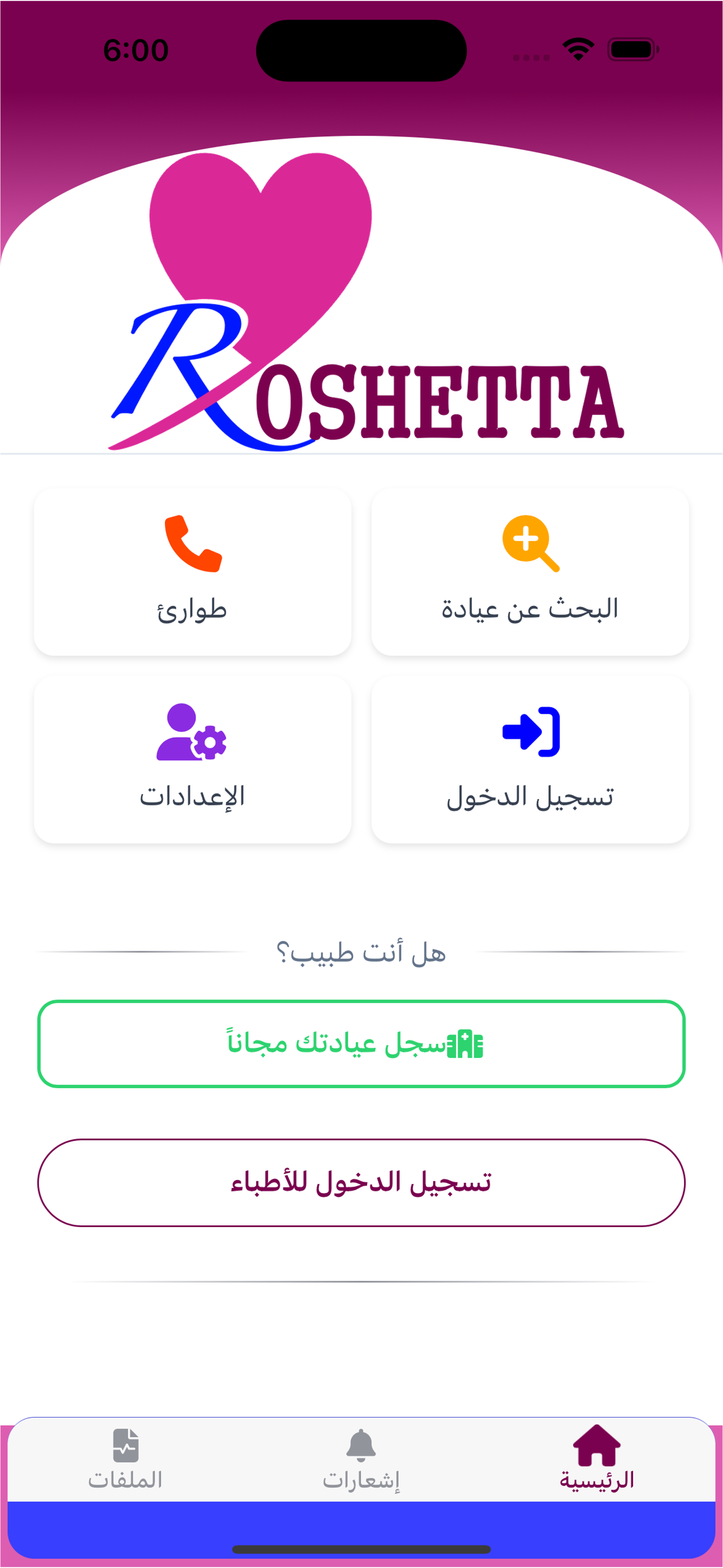Open the login (تسجيل الدخول) card

tap(529, 760)
